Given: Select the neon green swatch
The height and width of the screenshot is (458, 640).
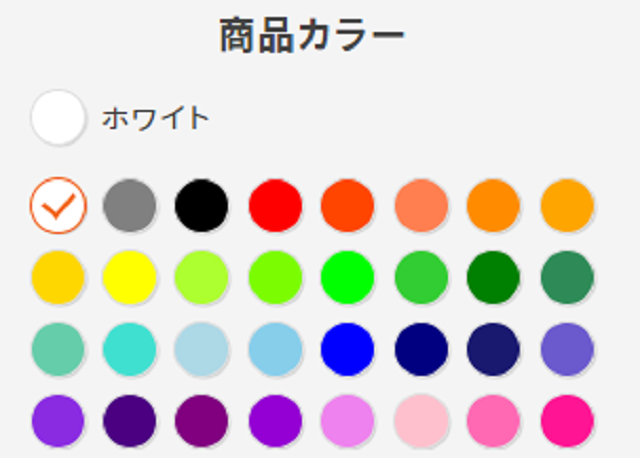Looking at the screenshot, I should 348,277.
